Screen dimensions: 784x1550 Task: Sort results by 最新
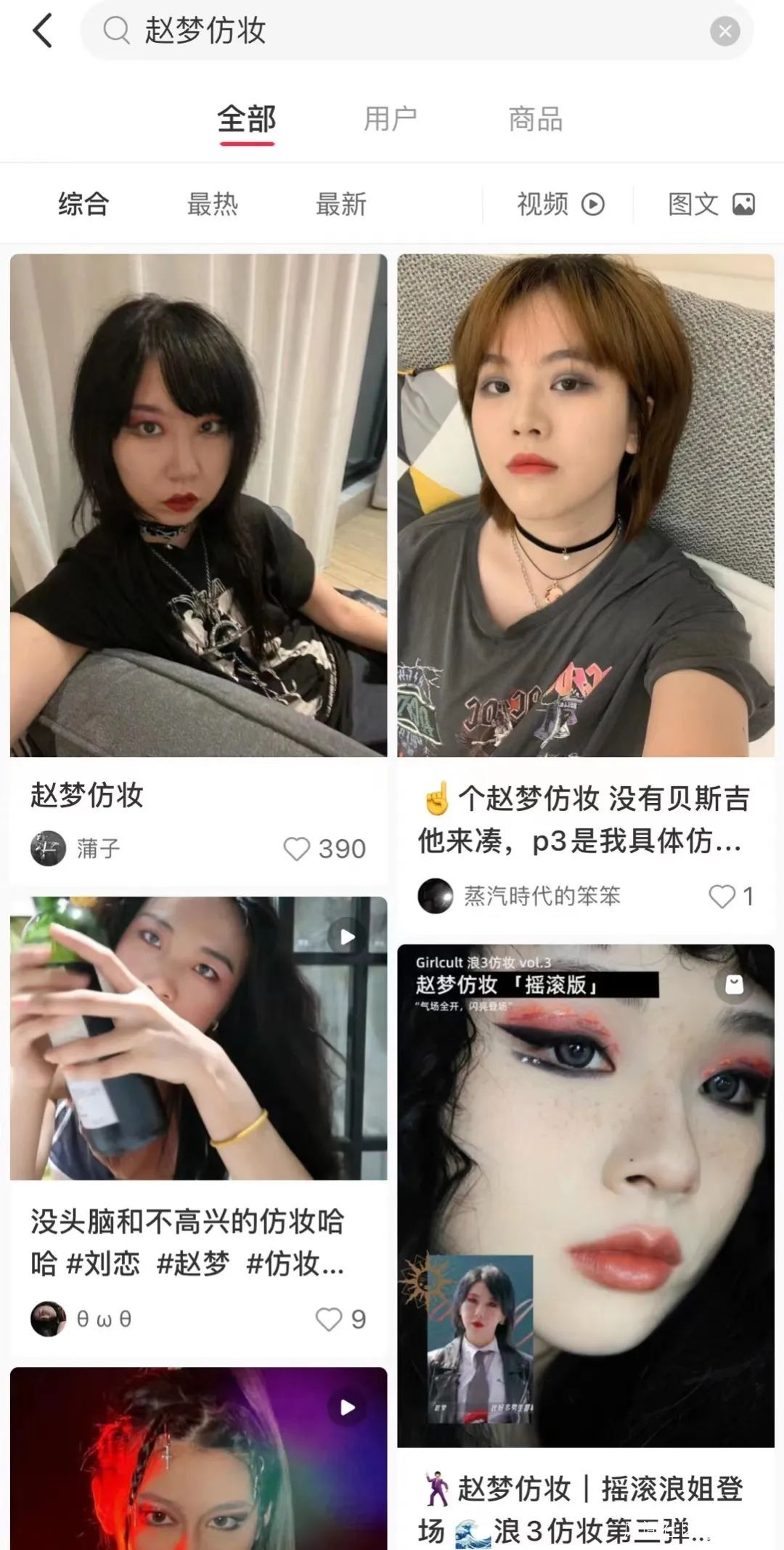tap(341, 204)
